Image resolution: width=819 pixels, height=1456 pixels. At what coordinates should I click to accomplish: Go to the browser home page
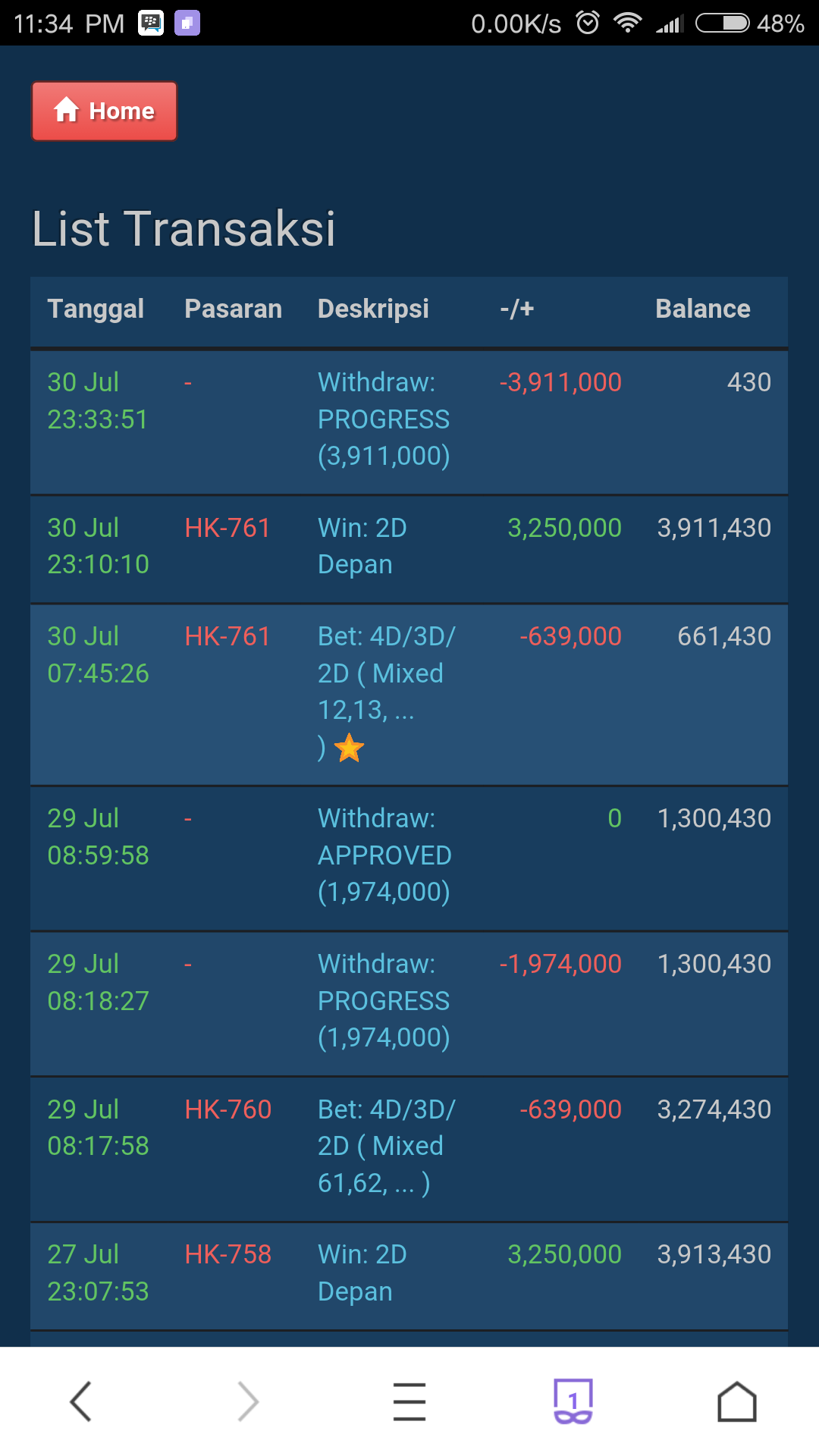point(736,1401)
